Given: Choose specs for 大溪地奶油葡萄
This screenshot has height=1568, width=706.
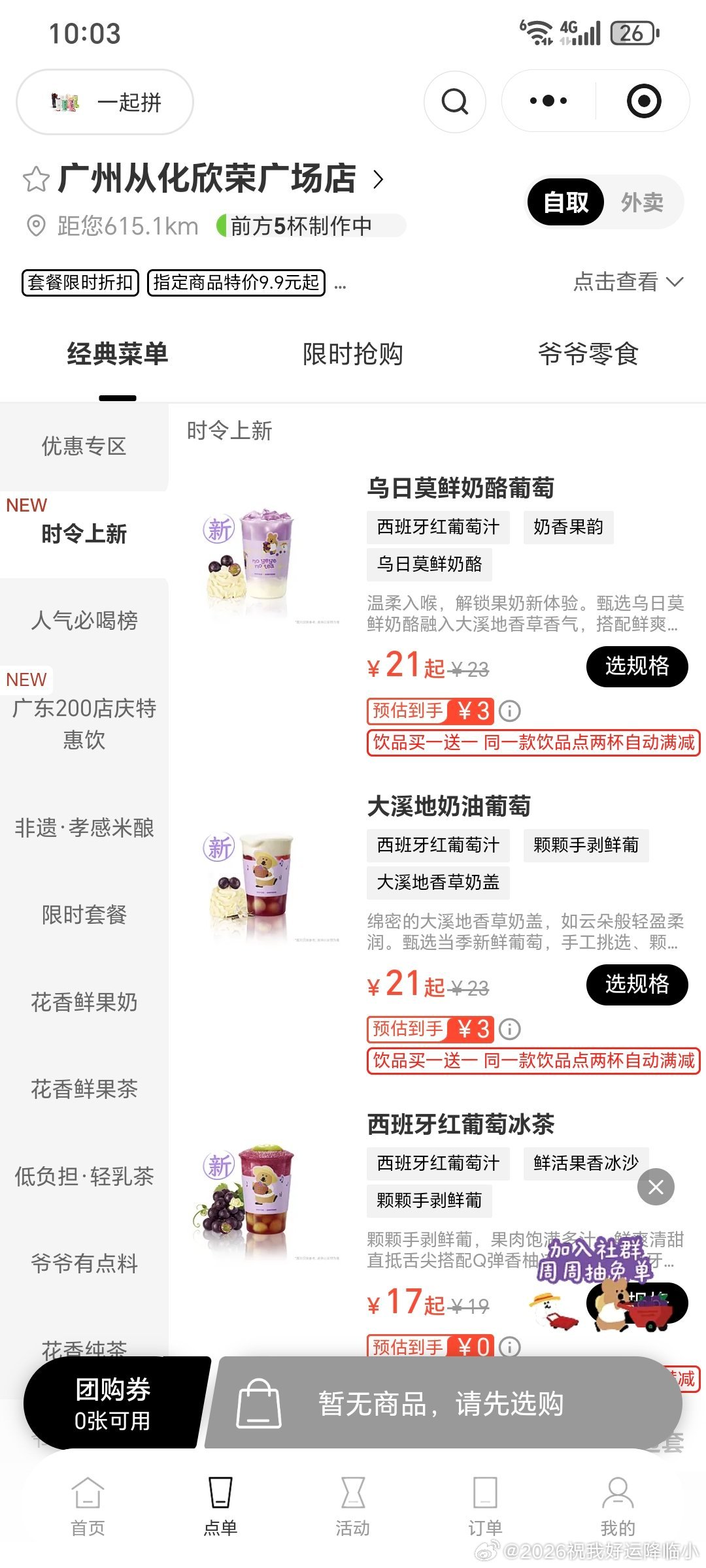Looking at the screenshot, I should tap(637, 985).
